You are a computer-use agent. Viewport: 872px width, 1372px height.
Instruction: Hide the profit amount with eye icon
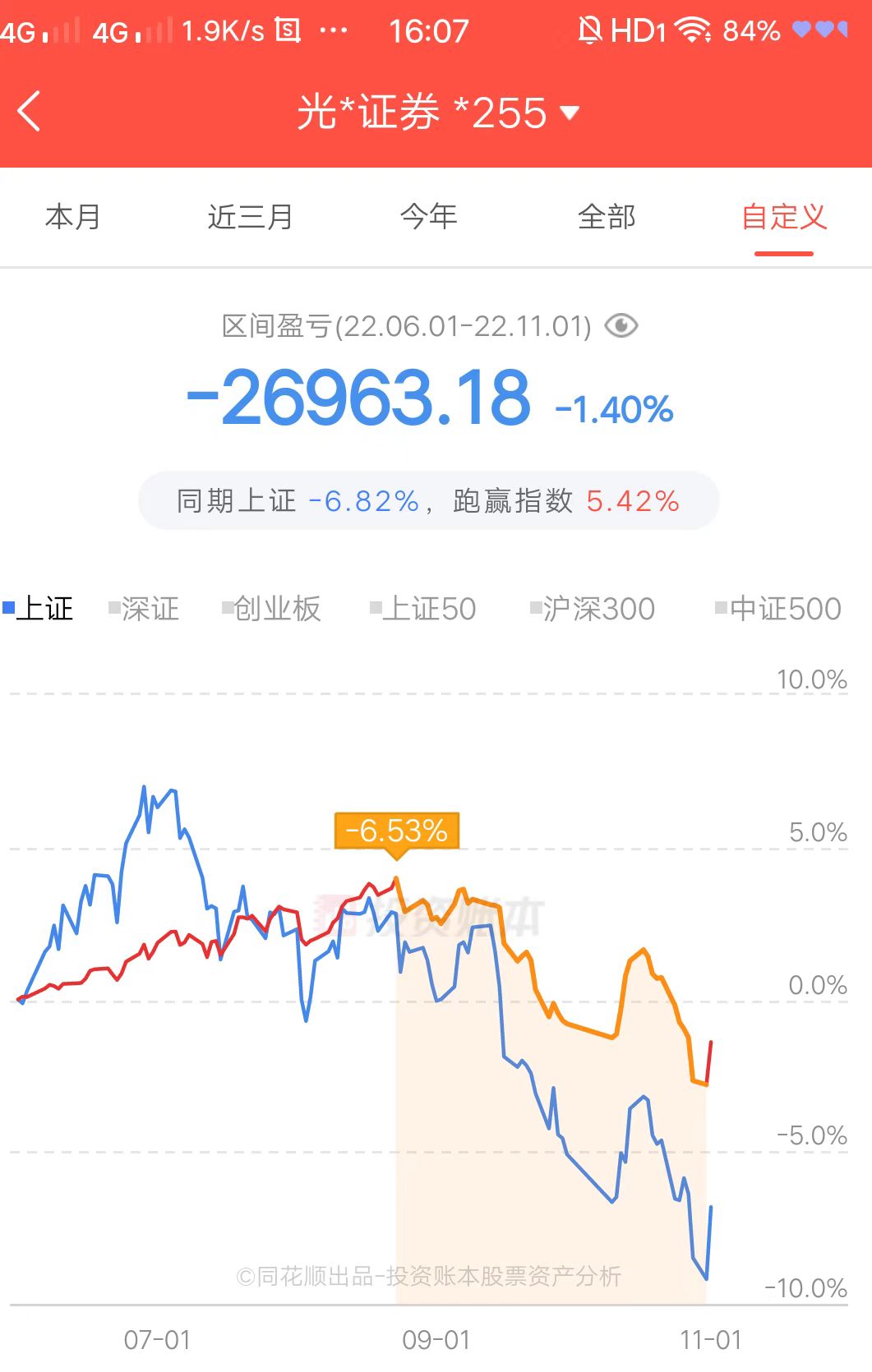coord(621,326)
